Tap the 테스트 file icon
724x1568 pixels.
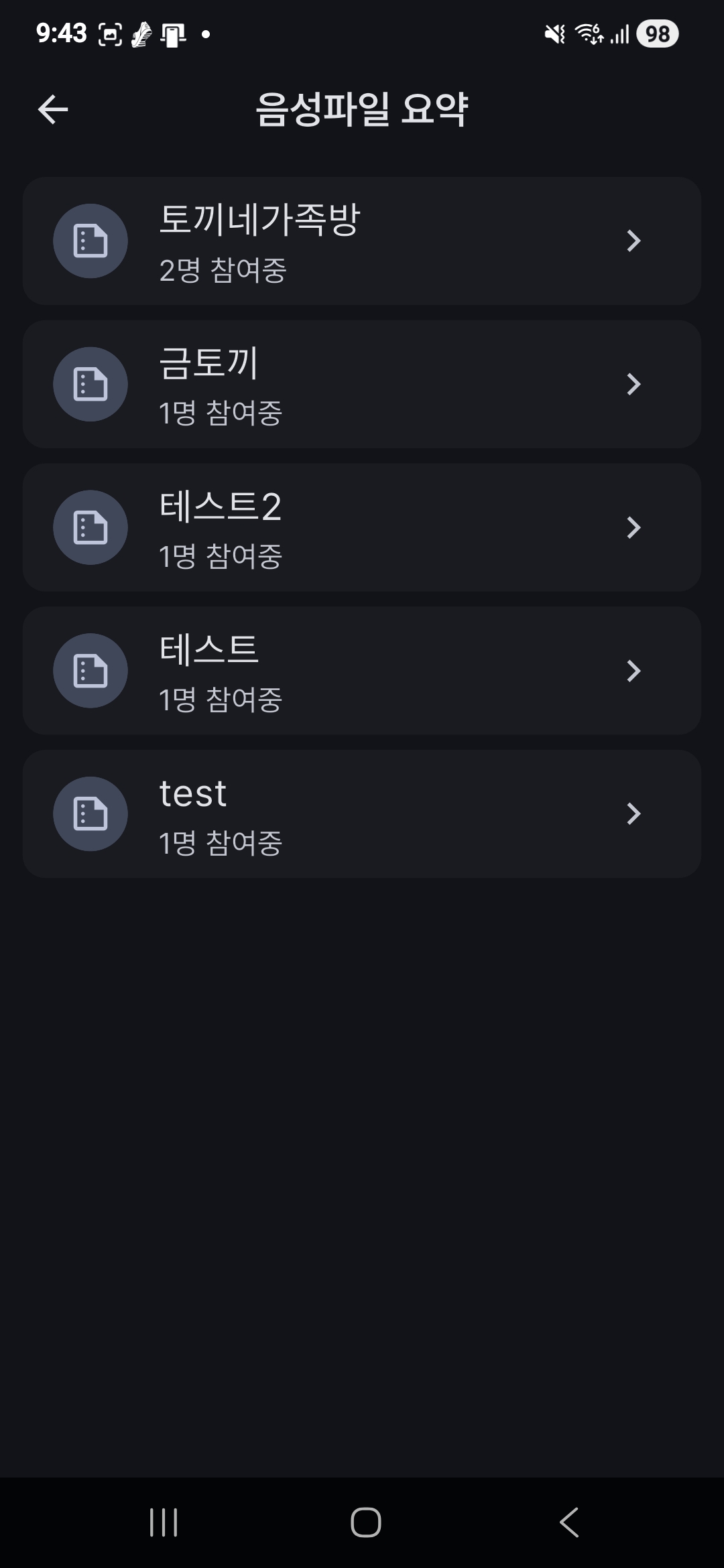90,671
